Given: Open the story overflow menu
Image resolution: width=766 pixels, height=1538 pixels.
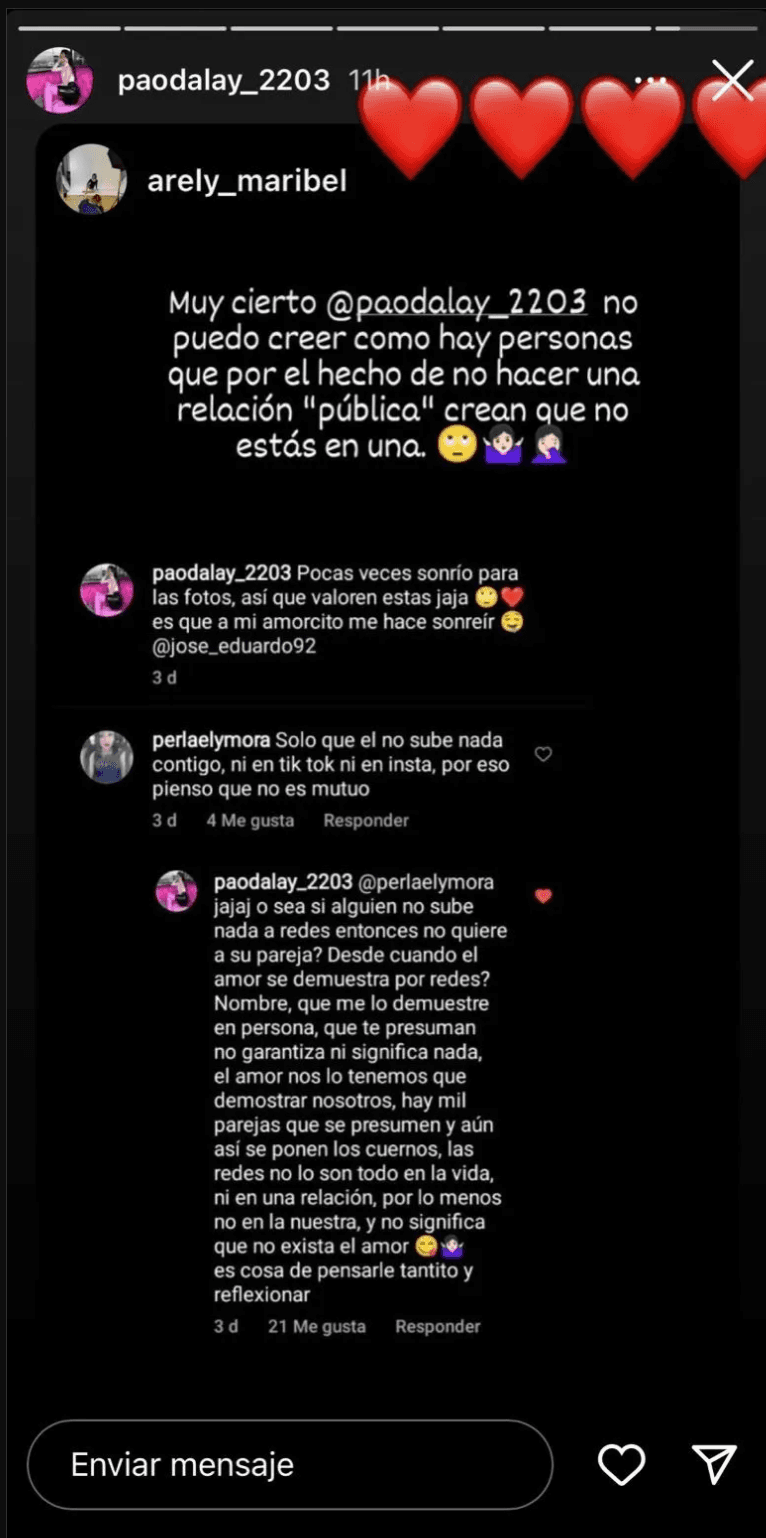Looking at the screenshot, I should [x=651, y=80].
